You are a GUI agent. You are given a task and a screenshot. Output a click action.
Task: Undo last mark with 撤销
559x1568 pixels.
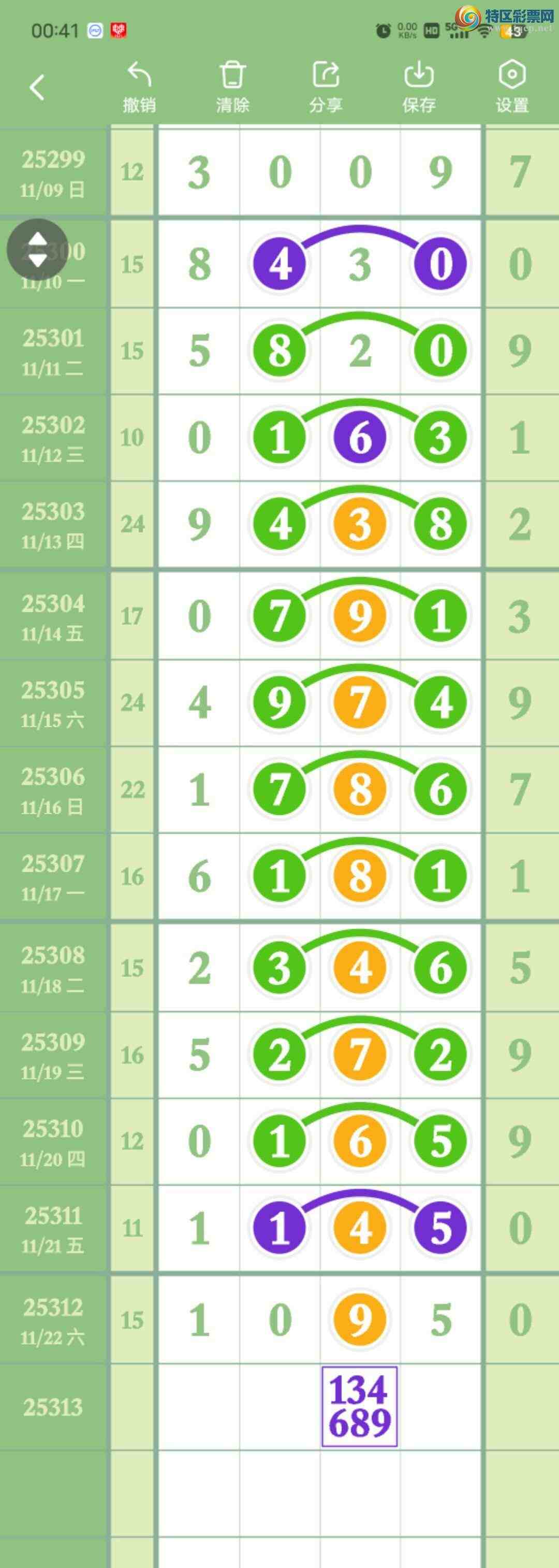click(x=139, y=88)
